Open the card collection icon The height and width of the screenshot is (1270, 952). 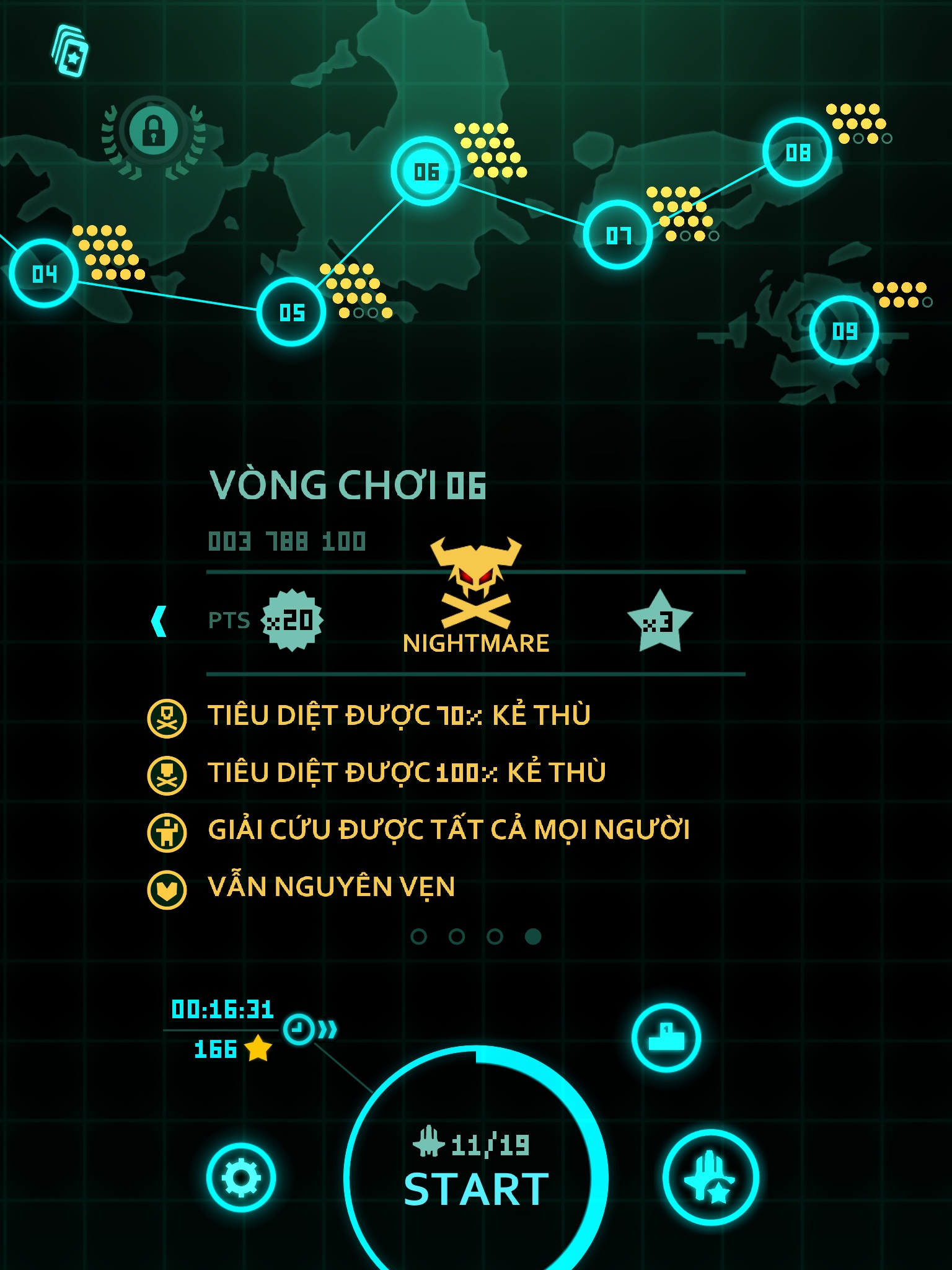click(70, 51)
